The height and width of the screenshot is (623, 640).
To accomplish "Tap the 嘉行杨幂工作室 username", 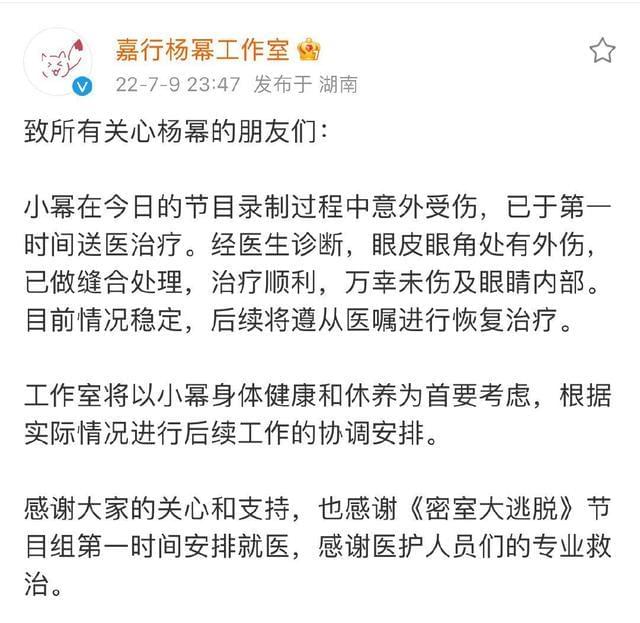I will (x=203, y=49).
